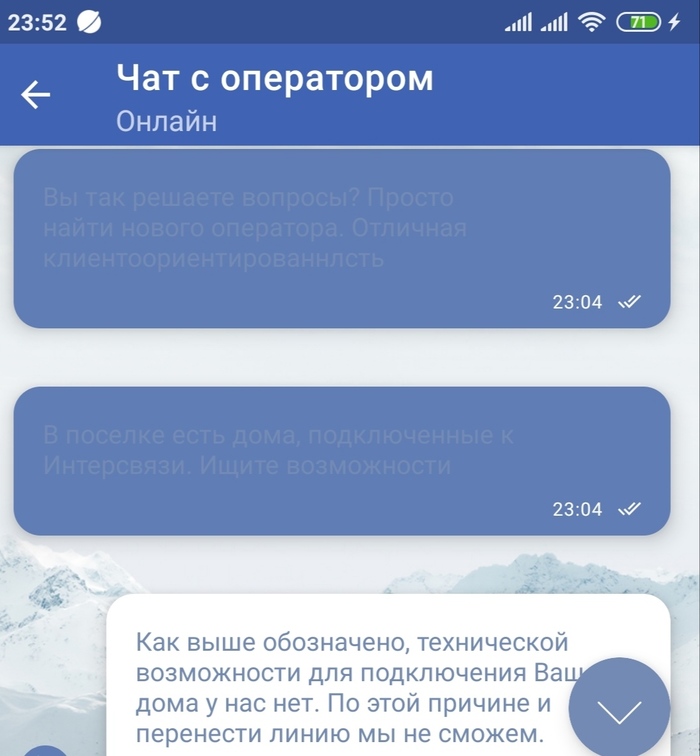Jump to the latest message with the down-arrow button
The width and height of the screenshot is (700, 756).
click(x=619, y=709)
